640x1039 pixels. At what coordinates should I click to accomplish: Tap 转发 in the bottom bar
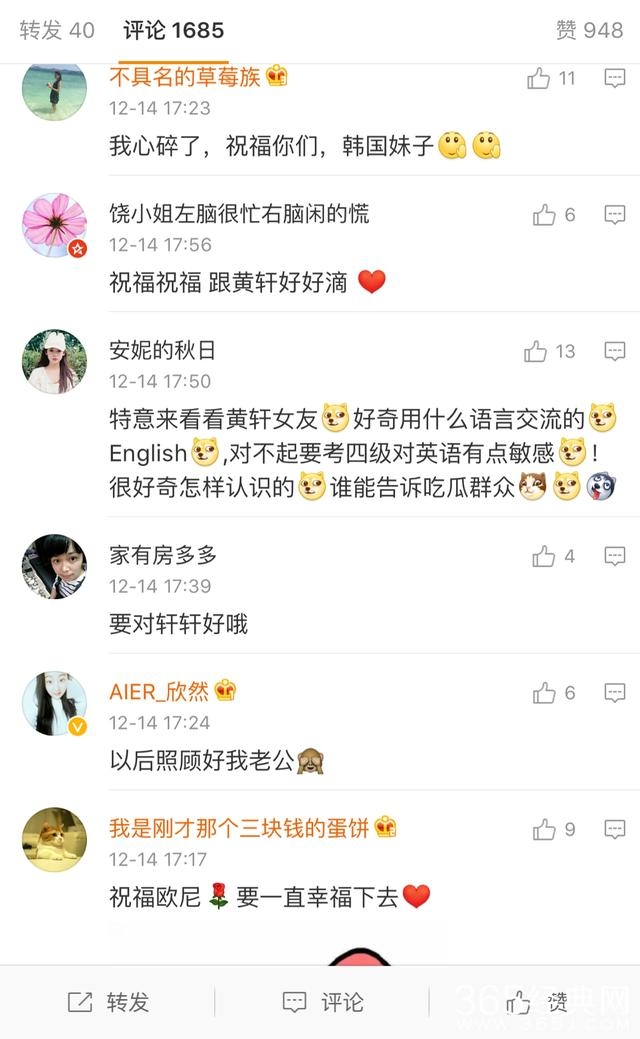click(x=108, y=1002)
